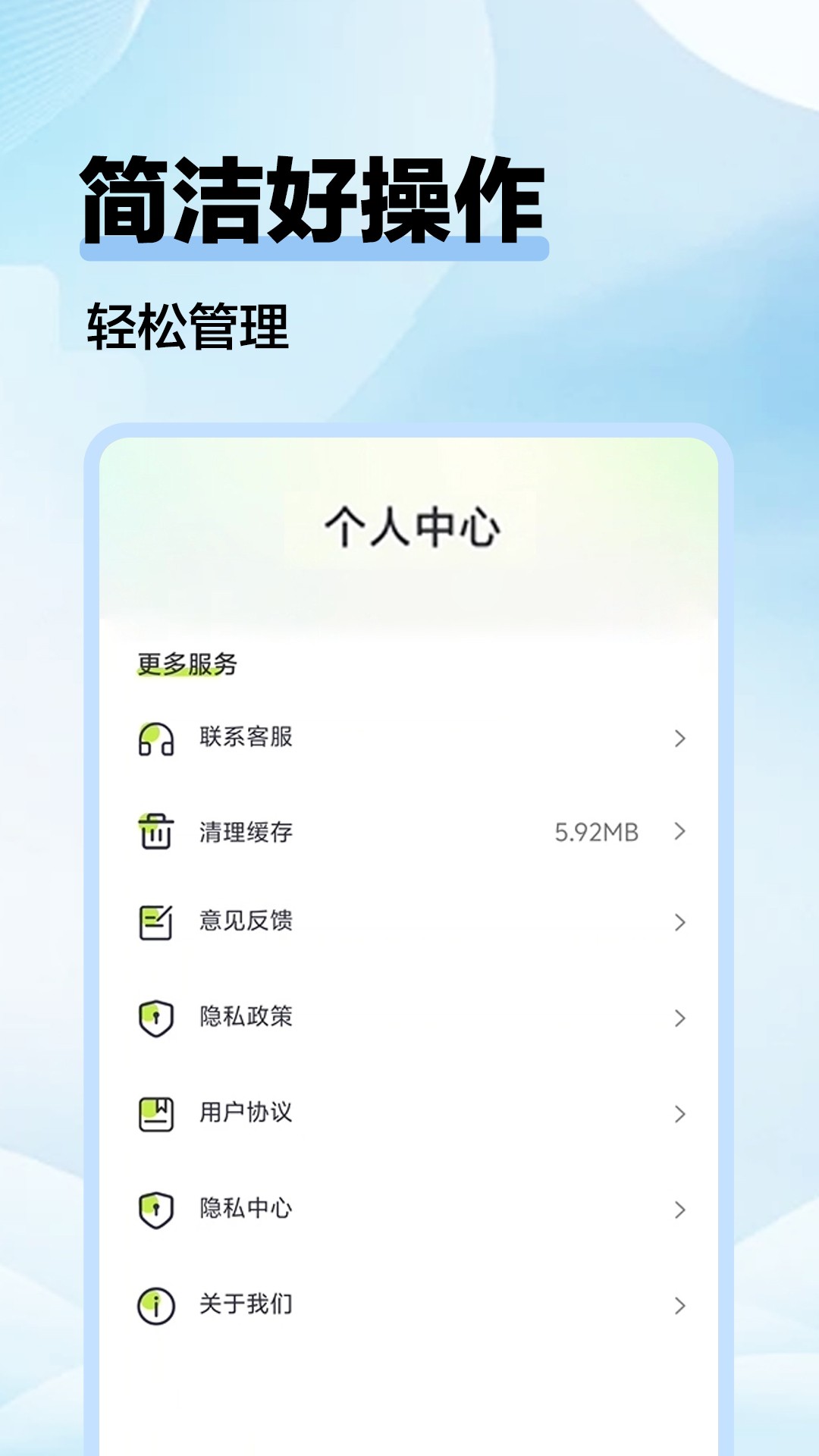Click the chevron on the 隐私政策 row
Screen dimensions: 819x1456
coord(680,1018)
